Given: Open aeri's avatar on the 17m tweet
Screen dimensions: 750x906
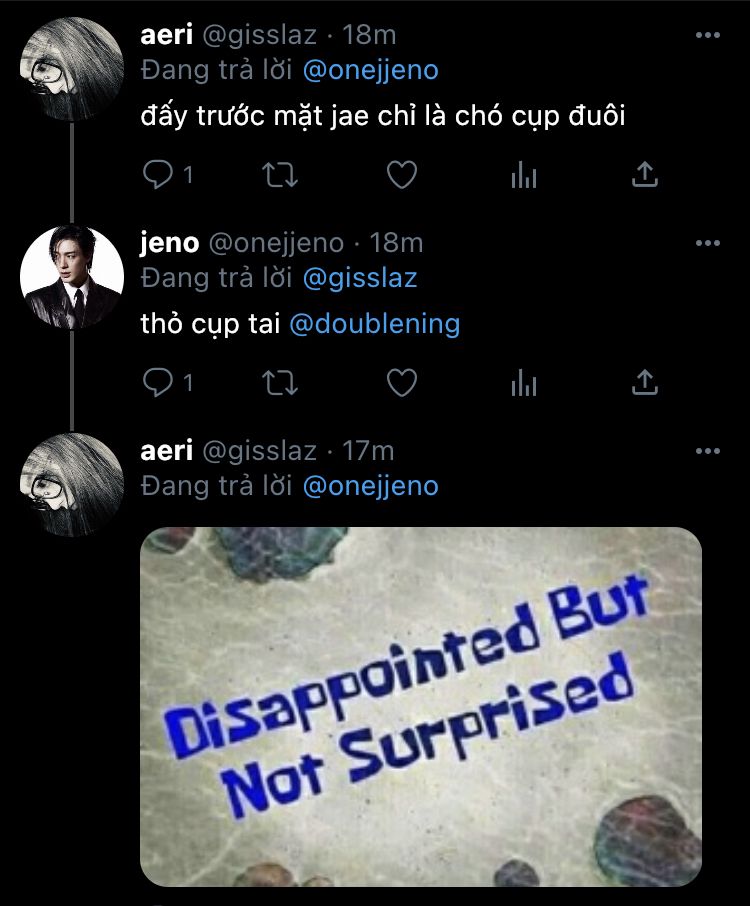Looking at the screenshot, I should [72, 484].
